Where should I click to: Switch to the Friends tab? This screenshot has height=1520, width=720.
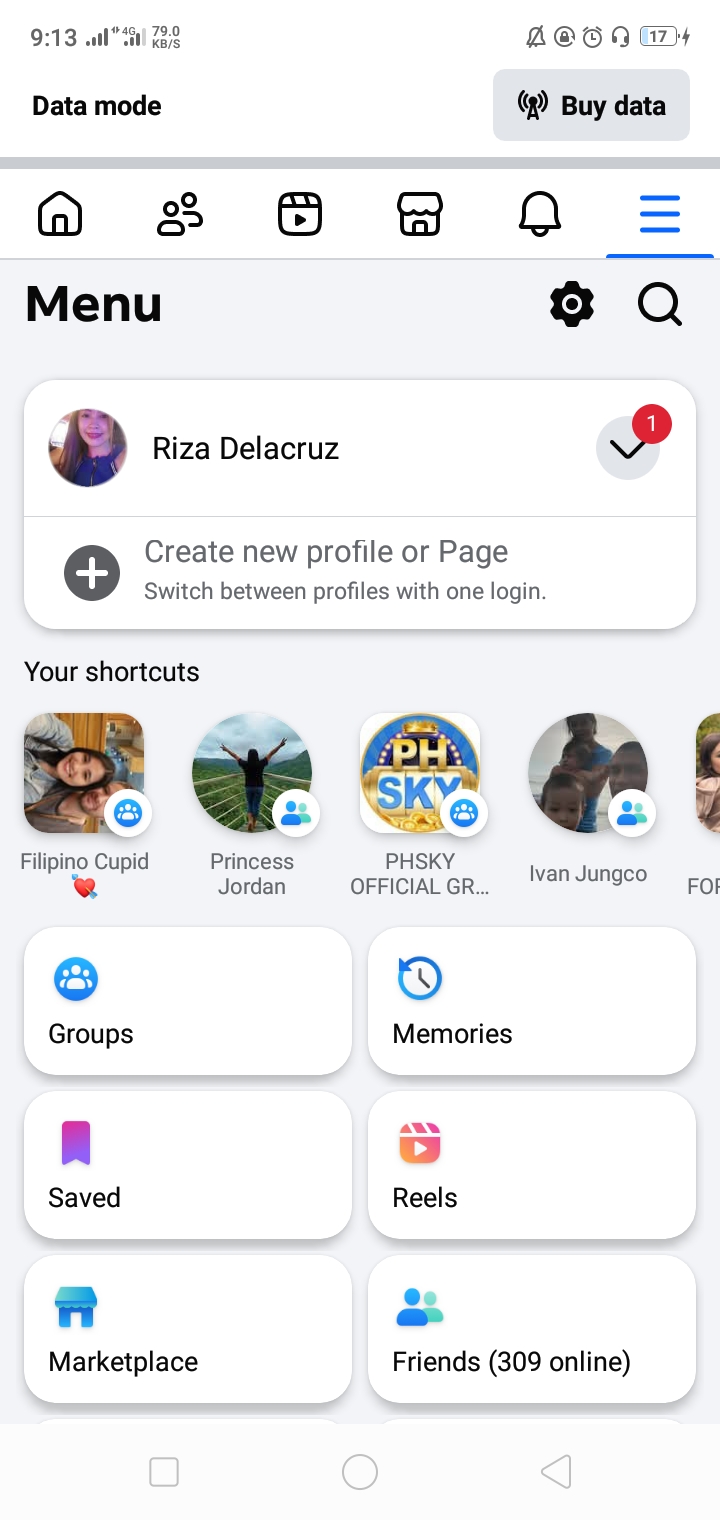point(180,214)
